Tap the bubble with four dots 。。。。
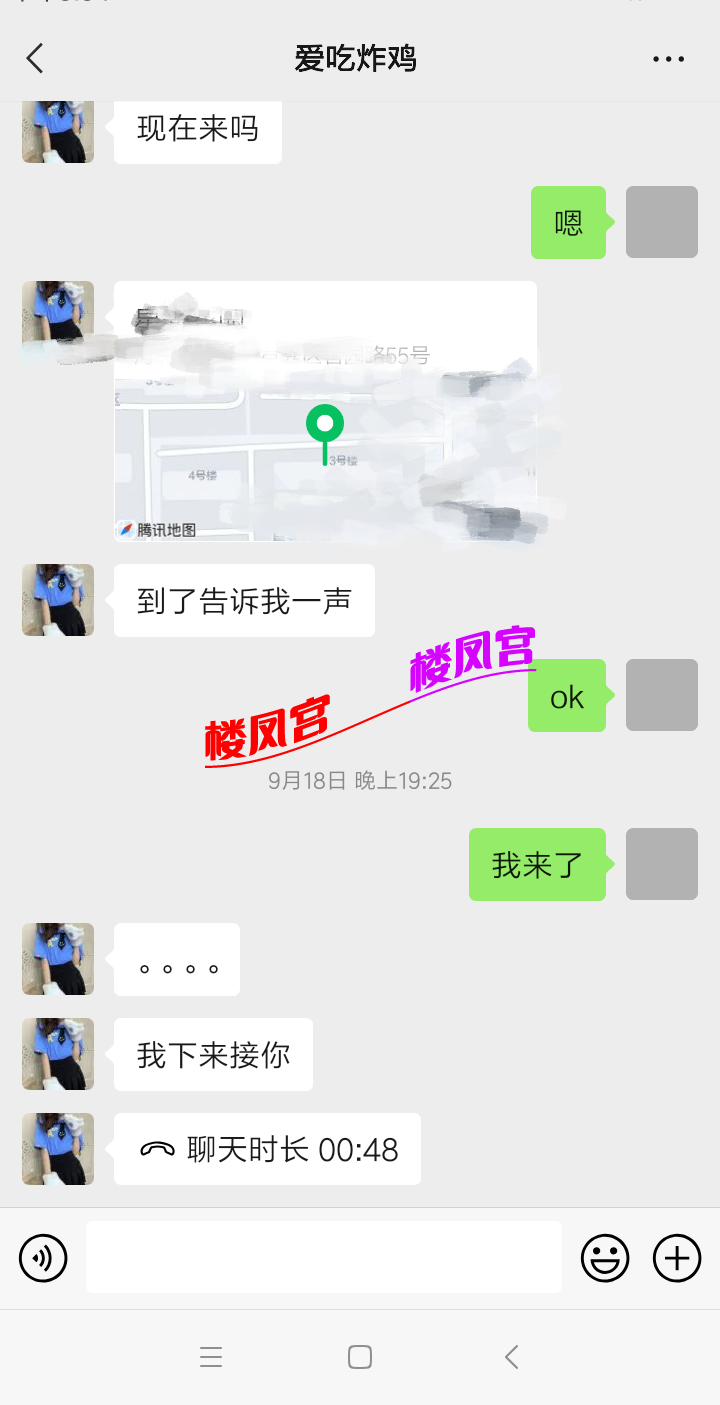720x1405 pixels. pyautogui.click(x=177, y=959)
